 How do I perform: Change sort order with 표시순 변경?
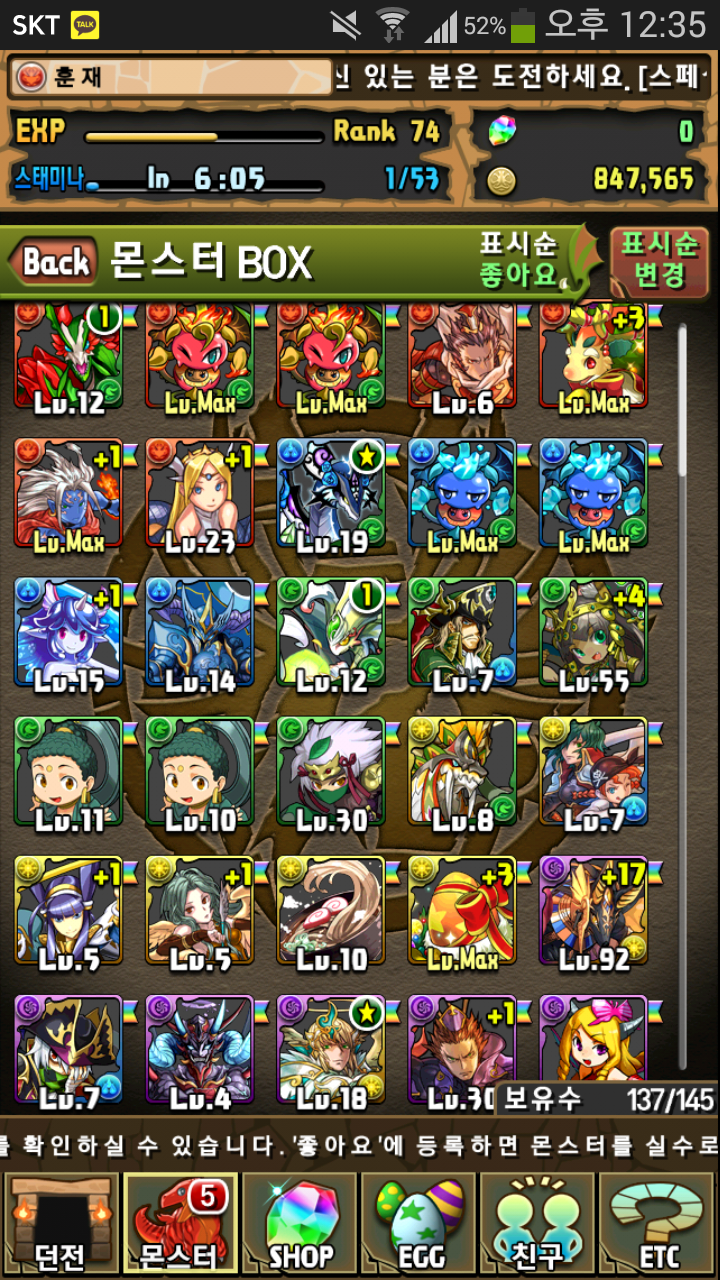coord(658,260)
